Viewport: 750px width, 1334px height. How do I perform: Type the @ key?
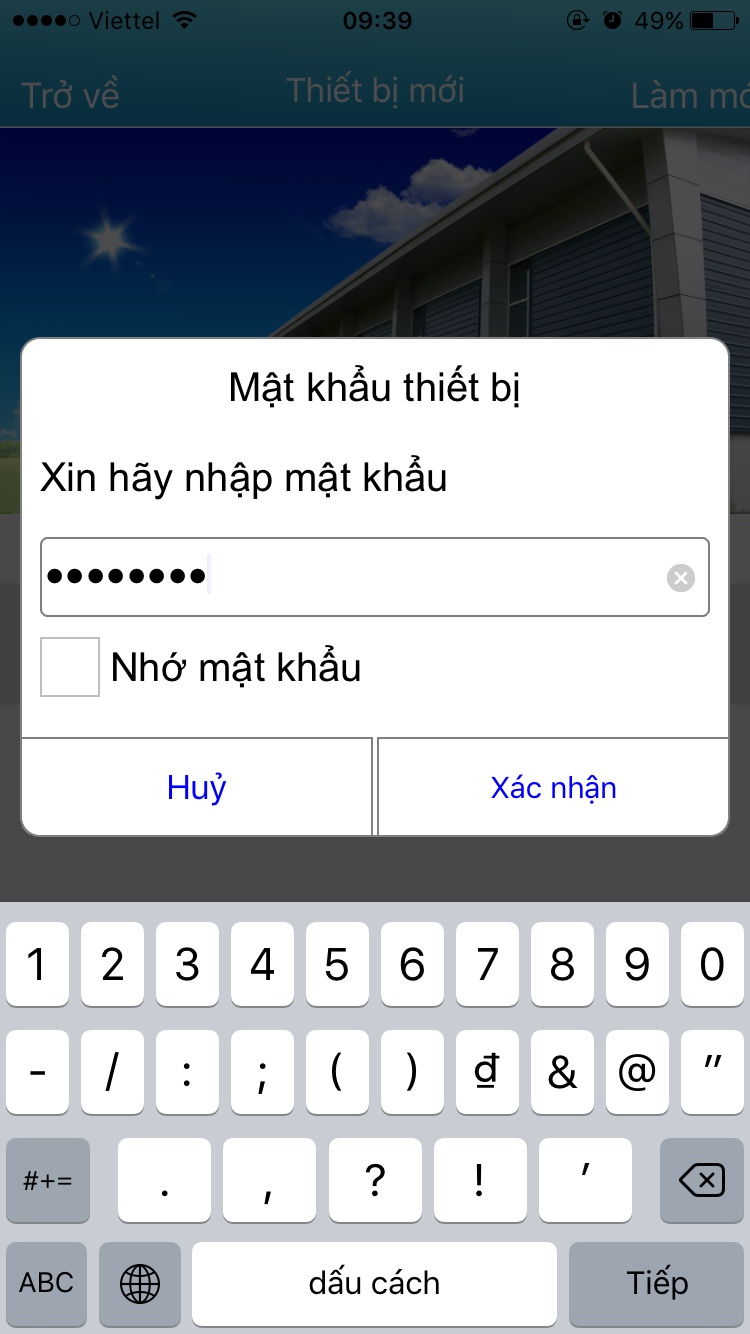click(x=637, y=1073)
